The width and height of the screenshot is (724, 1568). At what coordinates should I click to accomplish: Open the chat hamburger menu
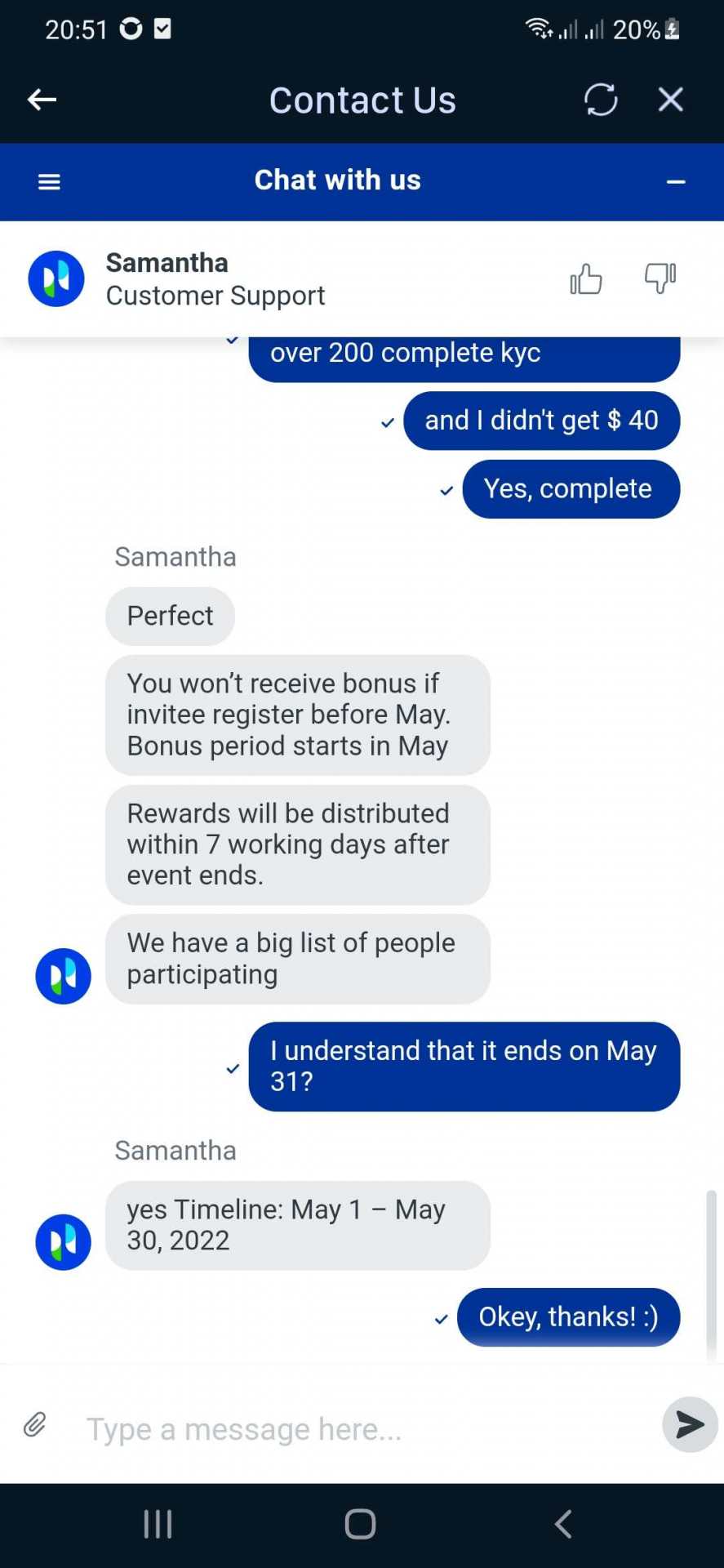[49, 181]
